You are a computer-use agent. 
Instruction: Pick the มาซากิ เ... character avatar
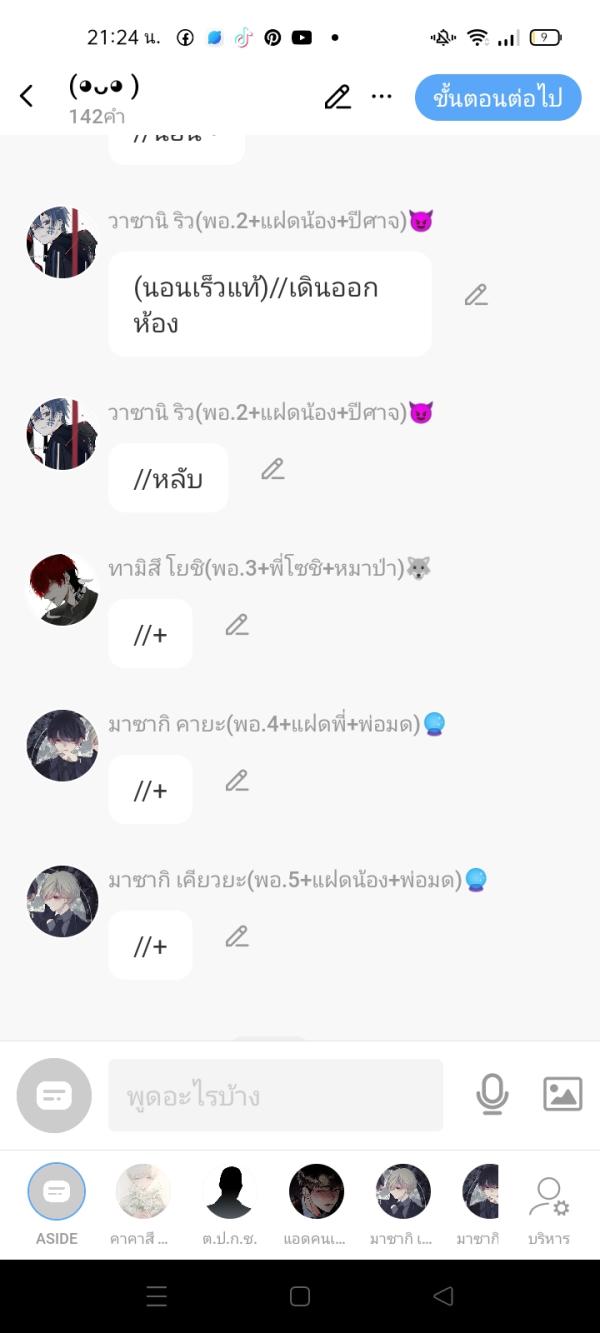403,1192
